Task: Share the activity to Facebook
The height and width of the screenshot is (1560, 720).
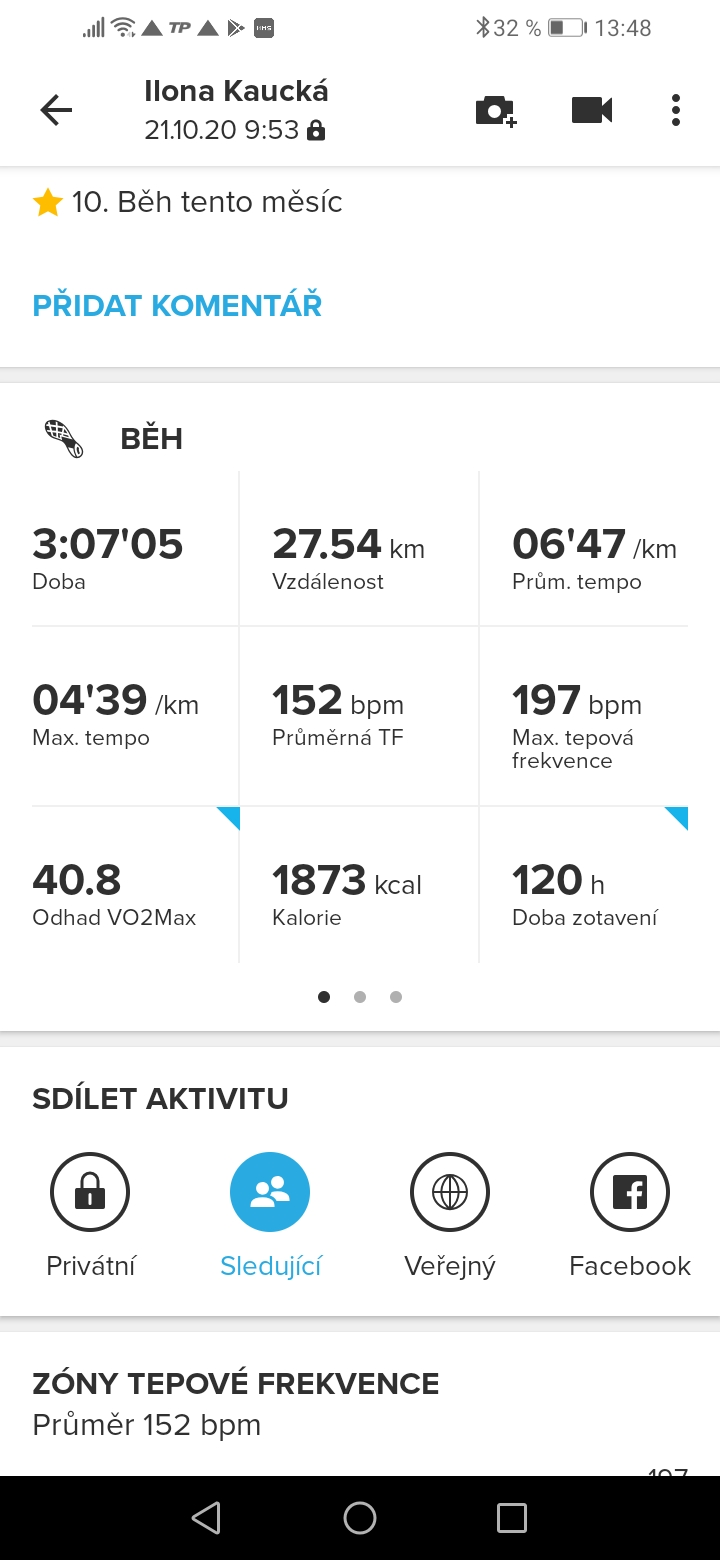Action: click(630, 1216)
